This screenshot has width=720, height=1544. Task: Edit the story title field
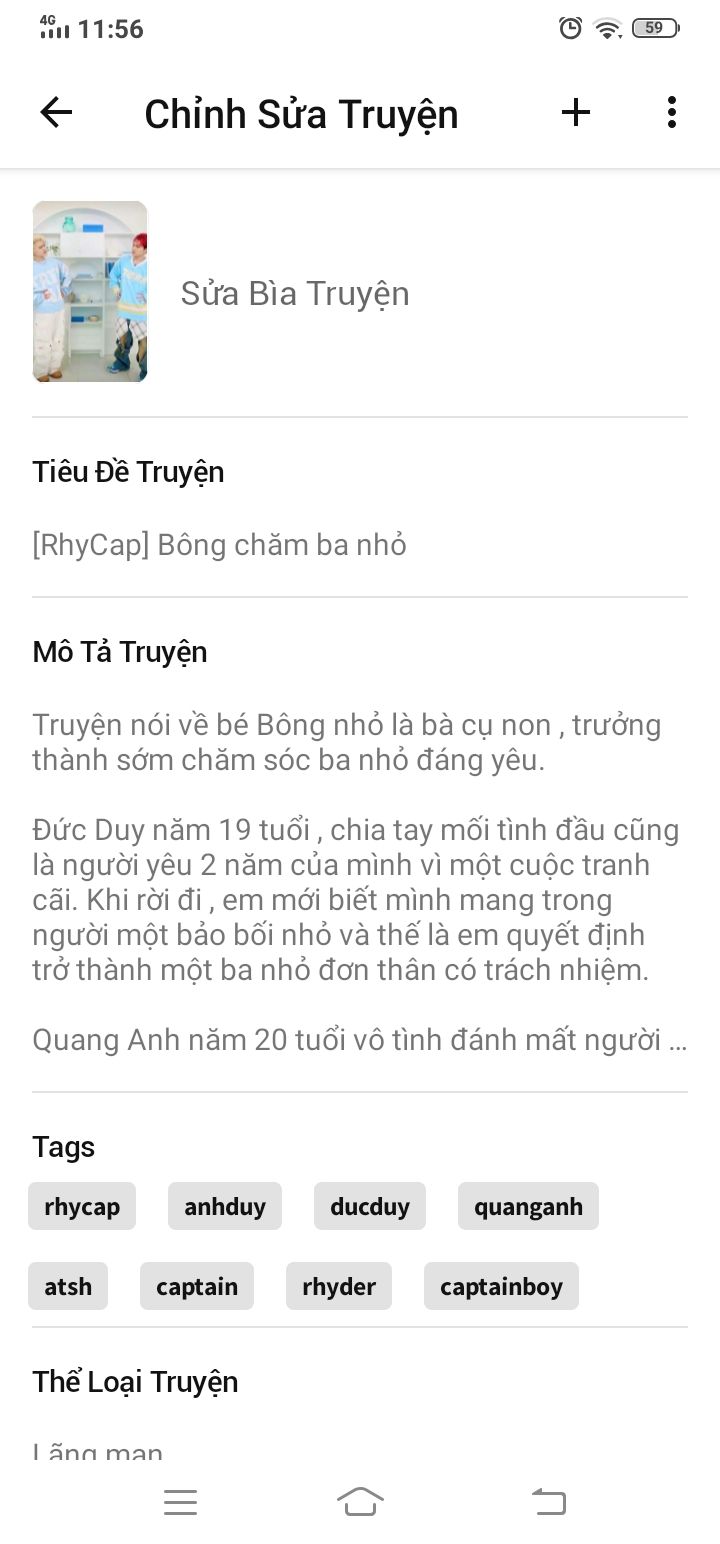[360, 545]
